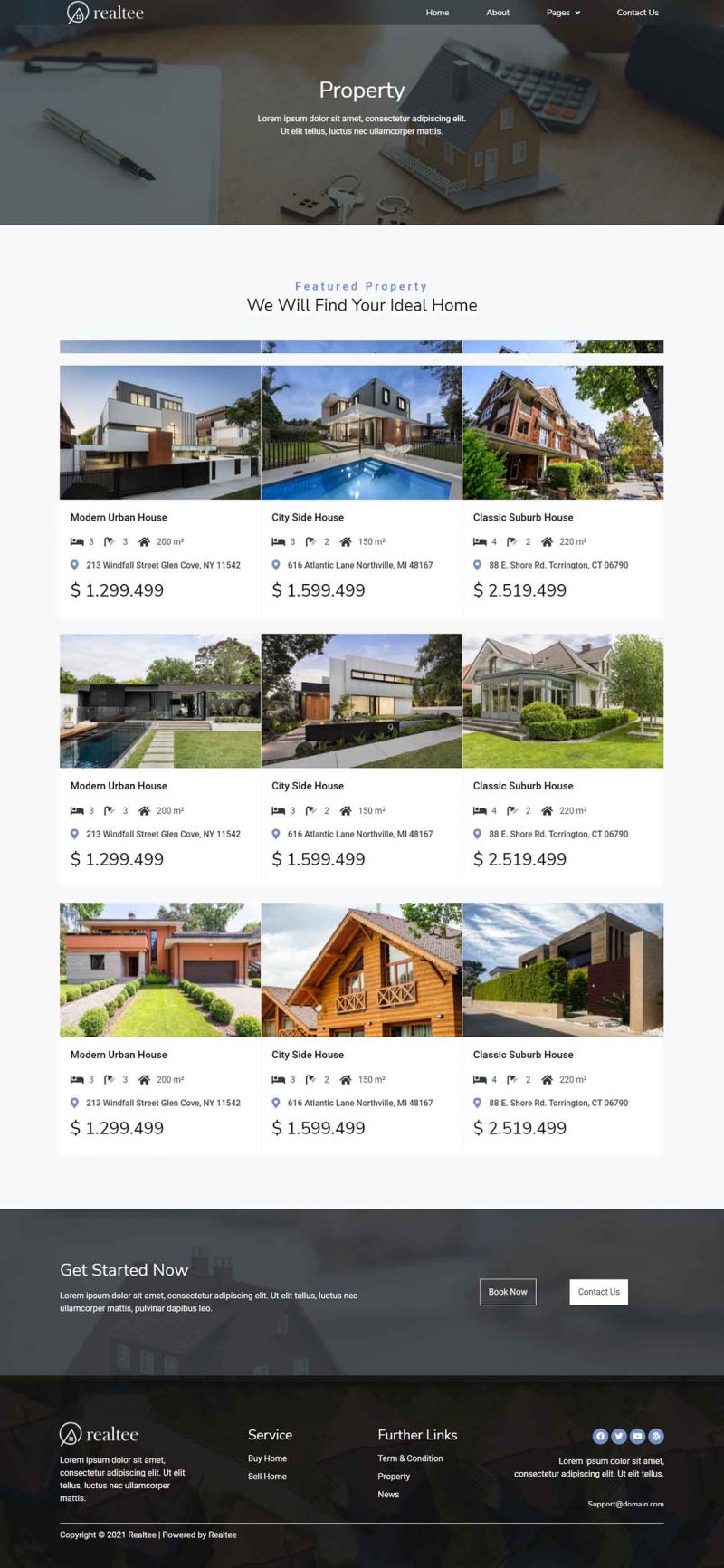Expand the Pages dropdown menu

click(x=563, y=13)
